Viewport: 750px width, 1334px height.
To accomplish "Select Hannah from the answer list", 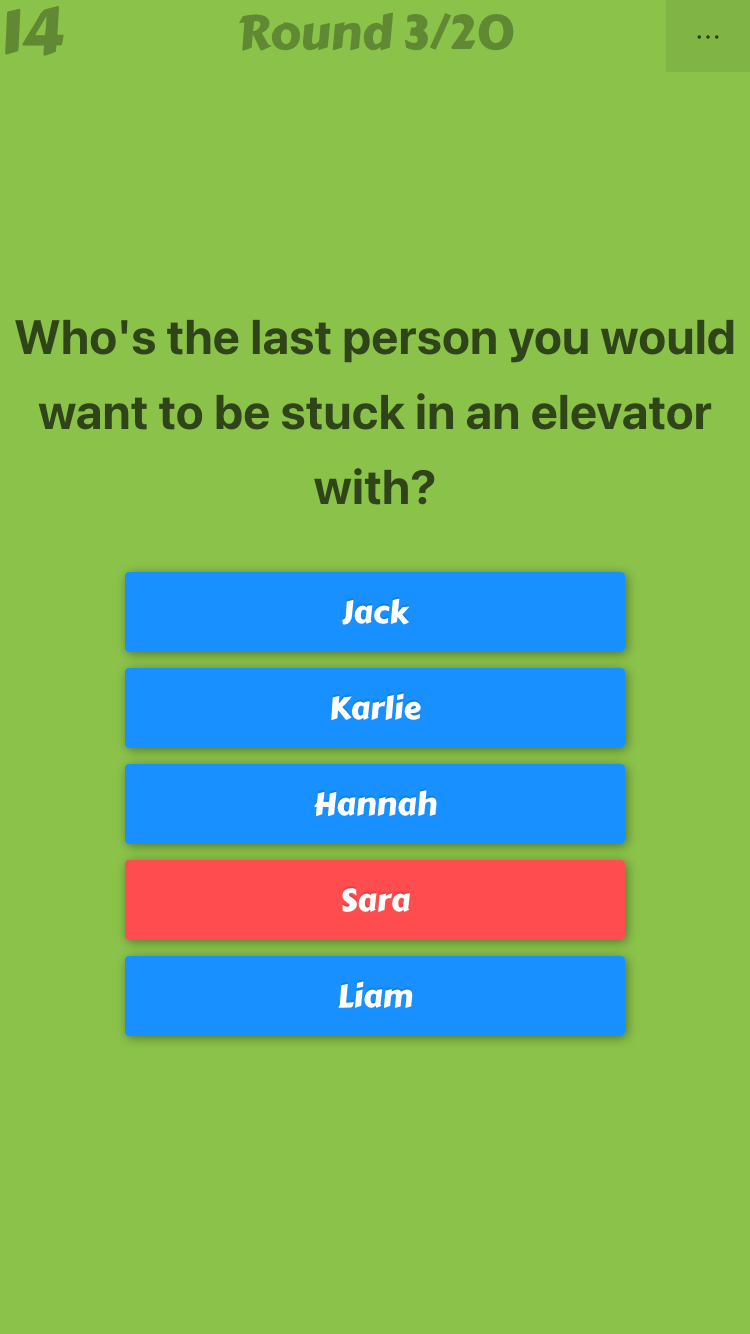I will click(x=375, y=804).
